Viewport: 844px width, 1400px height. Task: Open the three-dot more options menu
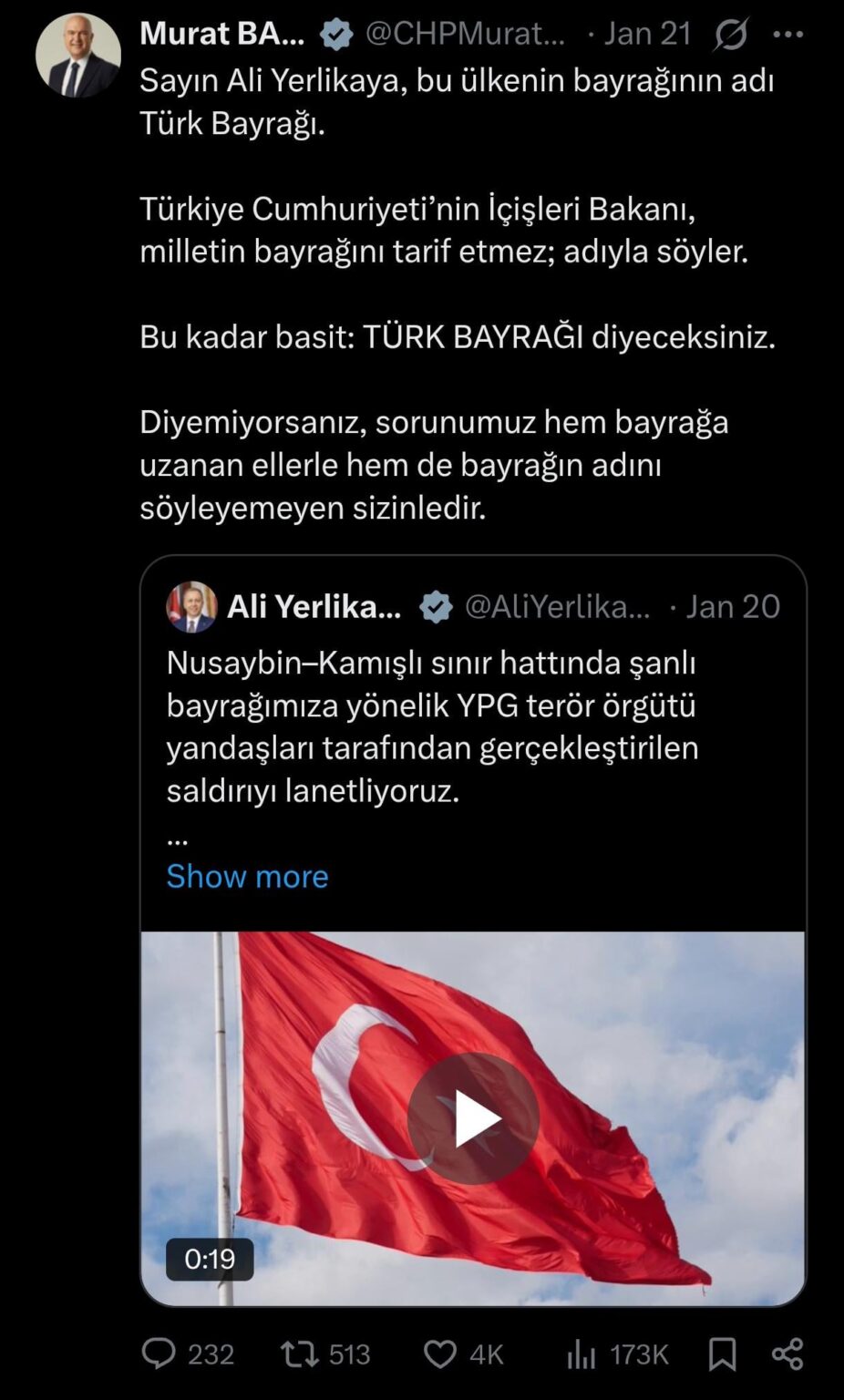(x=787, y=35)
